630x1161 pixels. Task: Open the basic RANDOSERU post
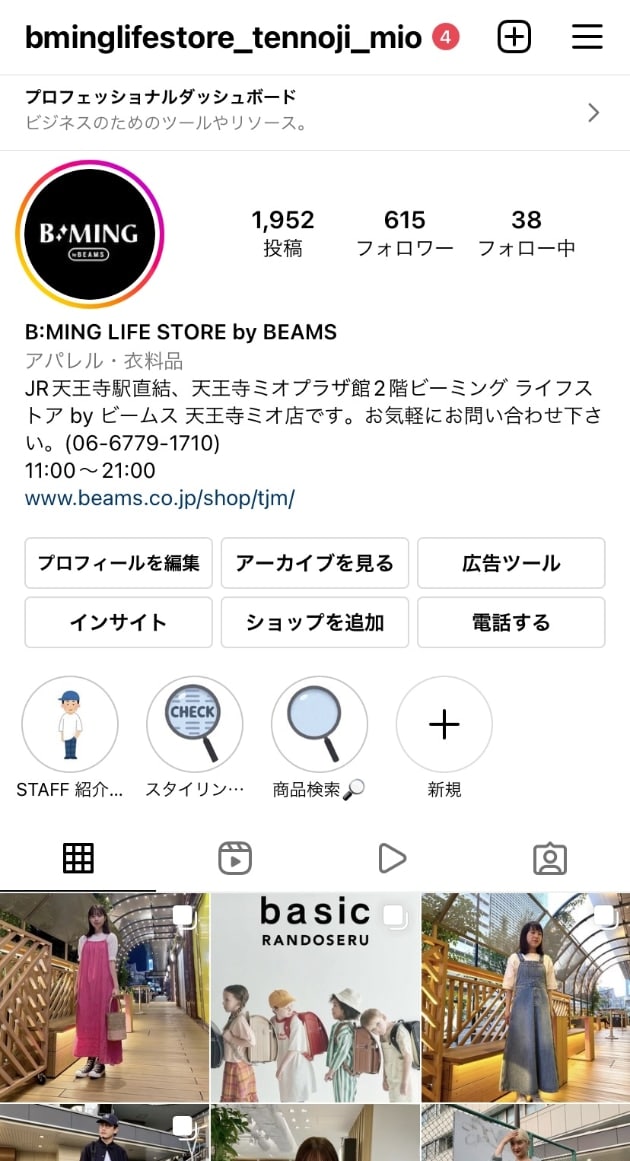pos(315,997)
